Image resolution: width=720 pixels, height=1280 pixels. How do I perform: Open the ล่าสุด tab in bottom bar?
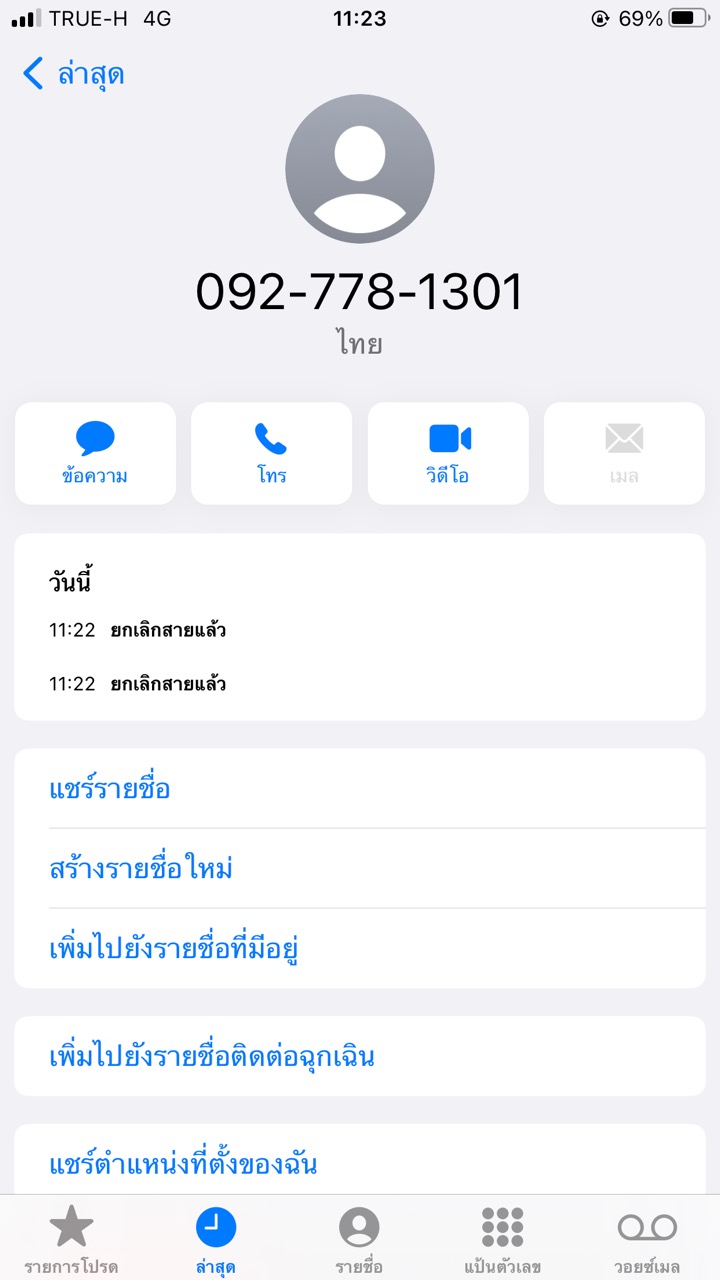pos(216,1239)
